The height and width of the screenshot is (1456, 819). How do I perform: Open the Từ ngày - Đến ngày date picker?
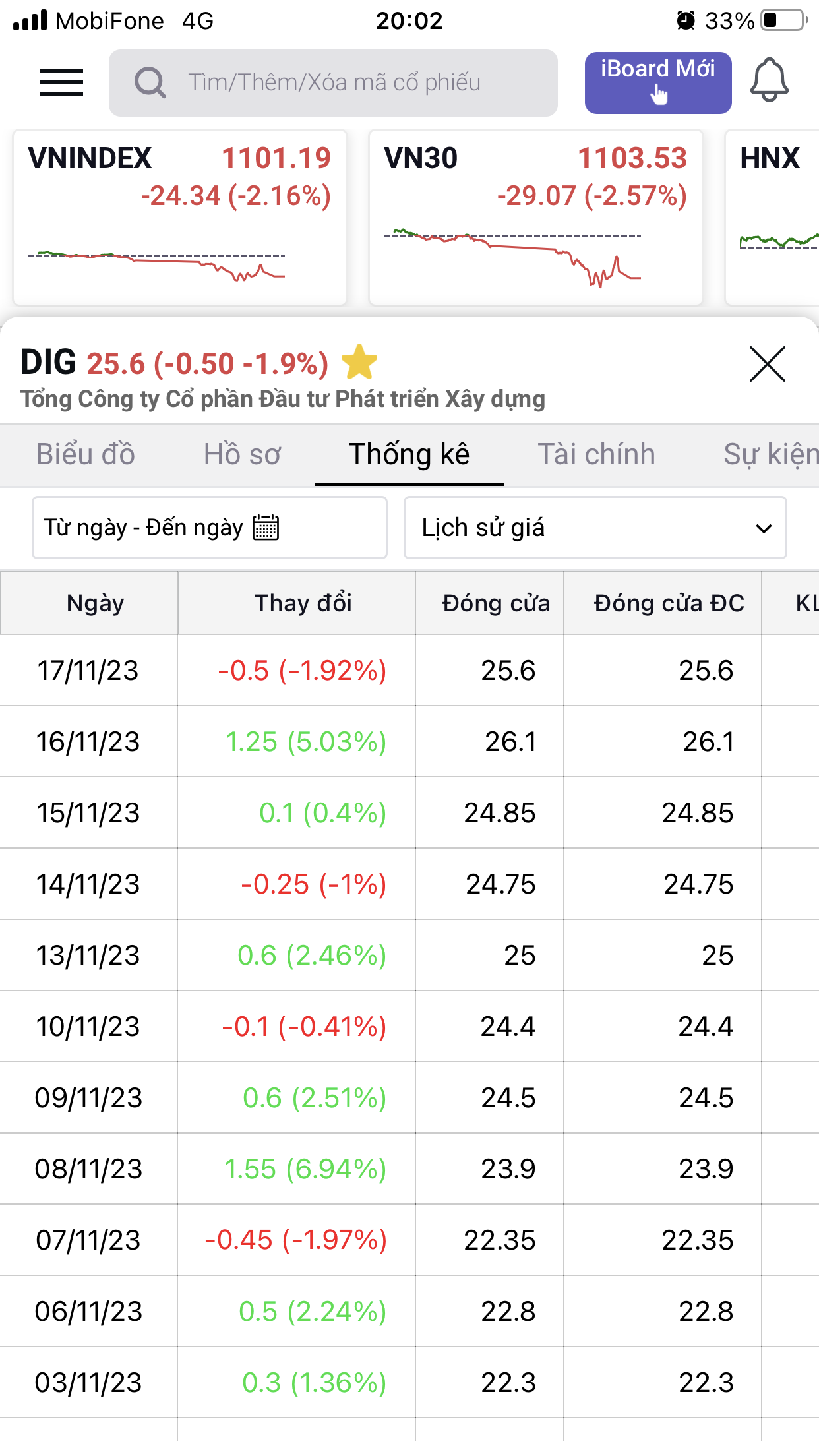tap(209, 528)
